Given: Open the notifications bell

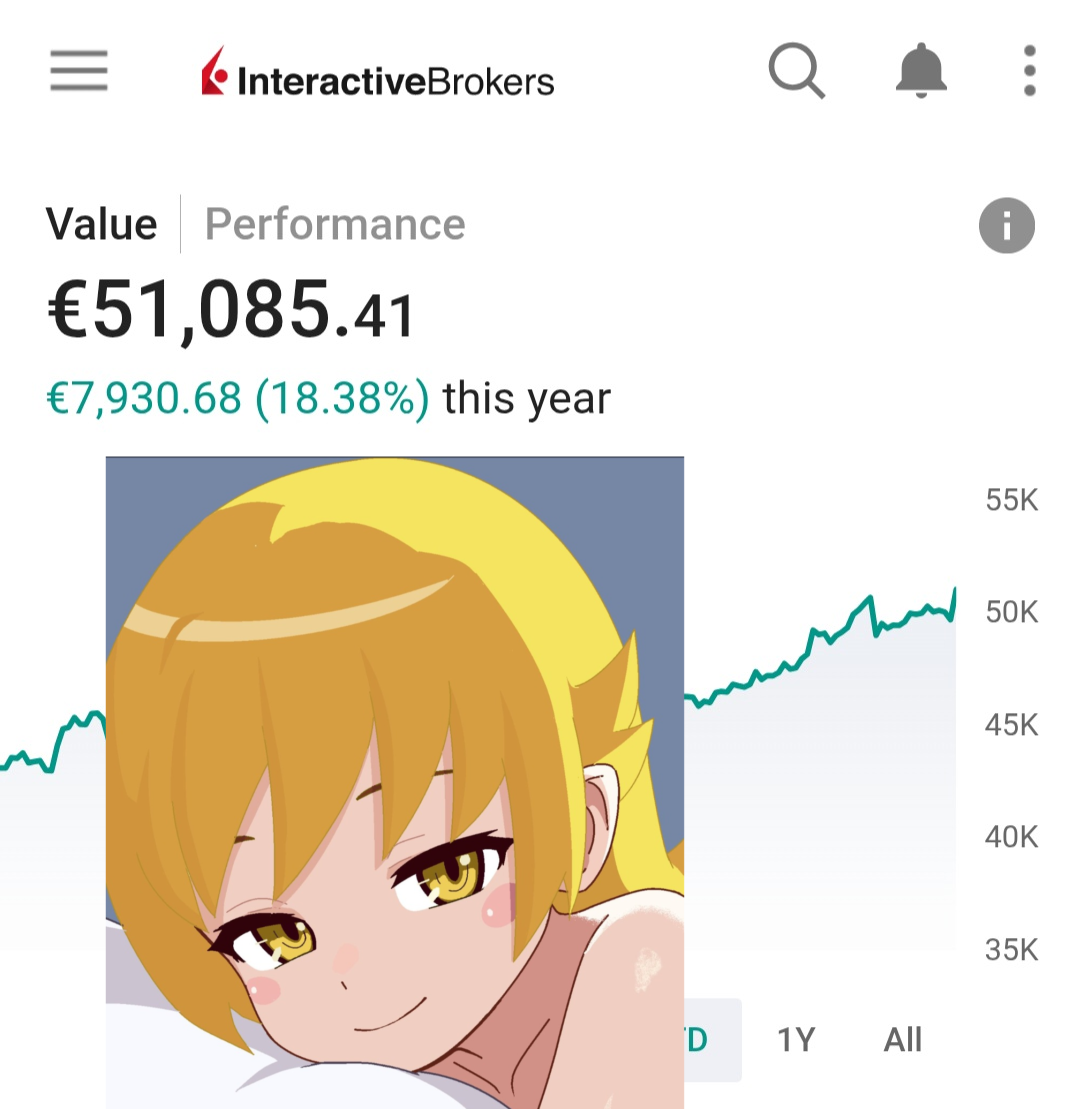Looking at the screenshot, I should [x=920, y=72].
